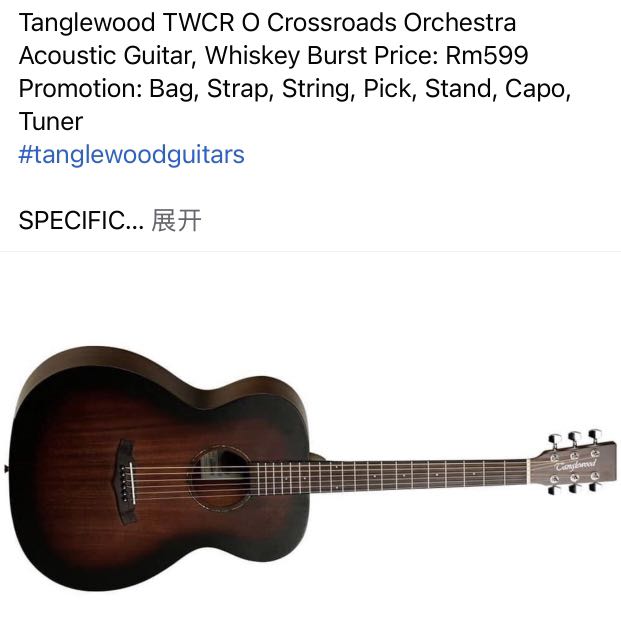This screenshot has height=636, width=621.
Task: Open the #tanglewoodguitars hashtag
Action: (131, 155)
